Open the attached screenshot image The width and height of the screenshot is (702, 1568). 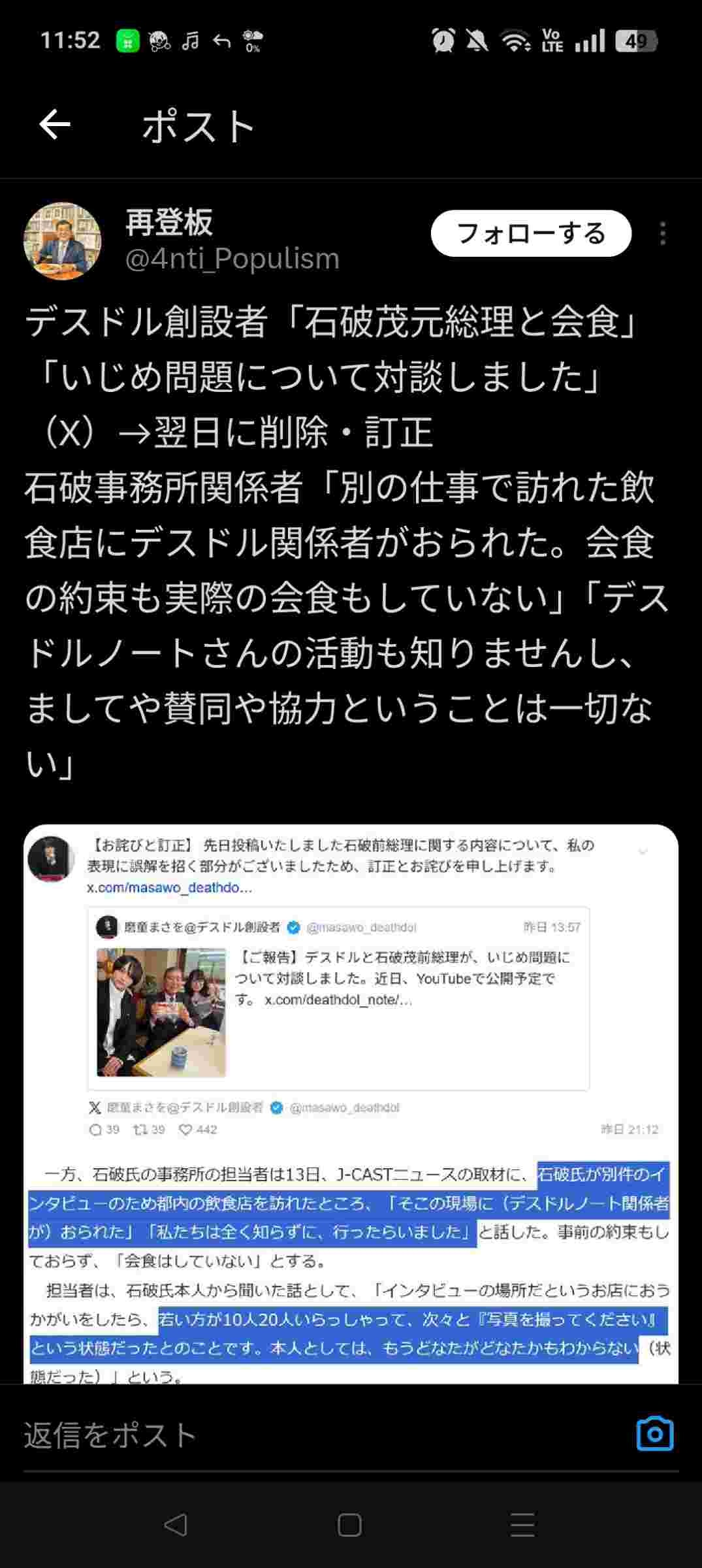point(351,1104)
